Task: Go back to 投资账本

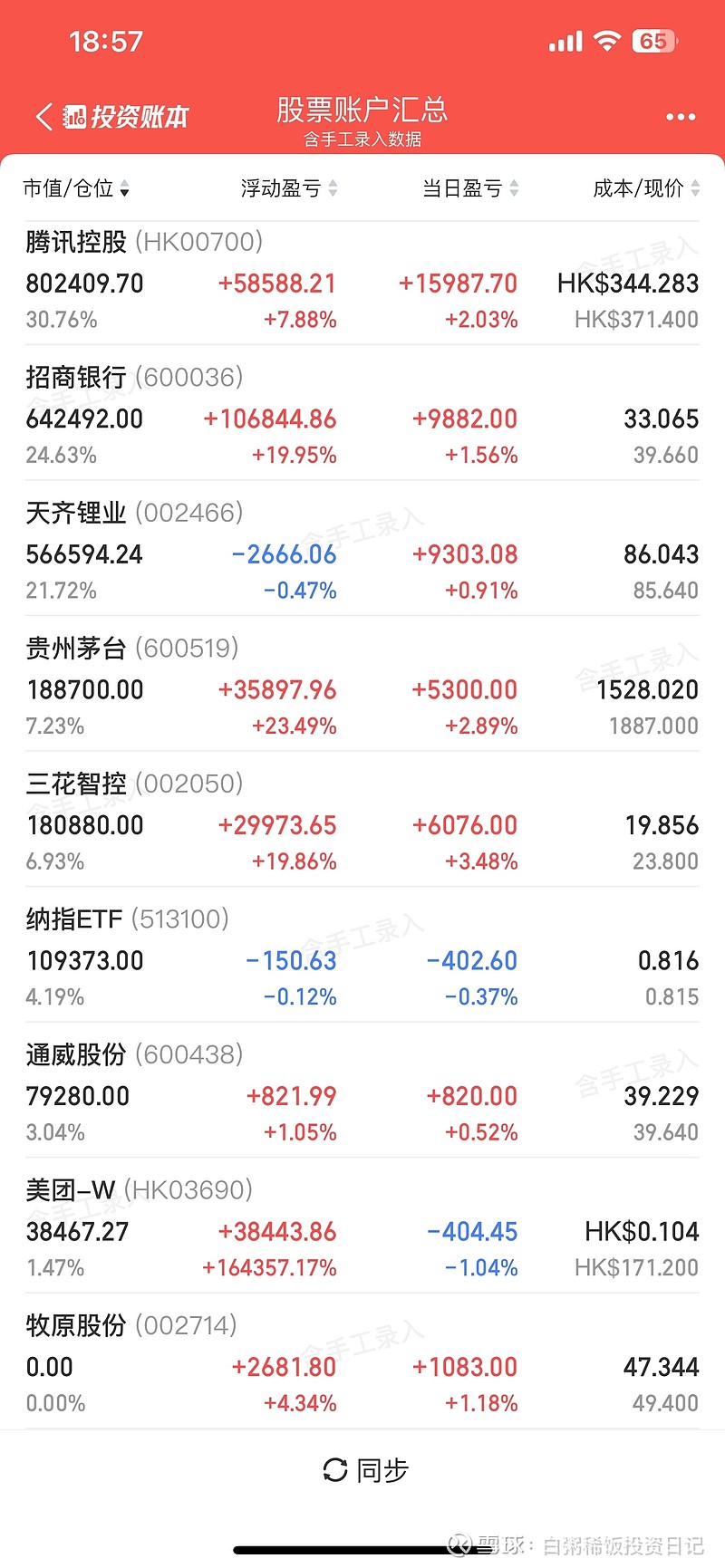Action: point(111,117)
